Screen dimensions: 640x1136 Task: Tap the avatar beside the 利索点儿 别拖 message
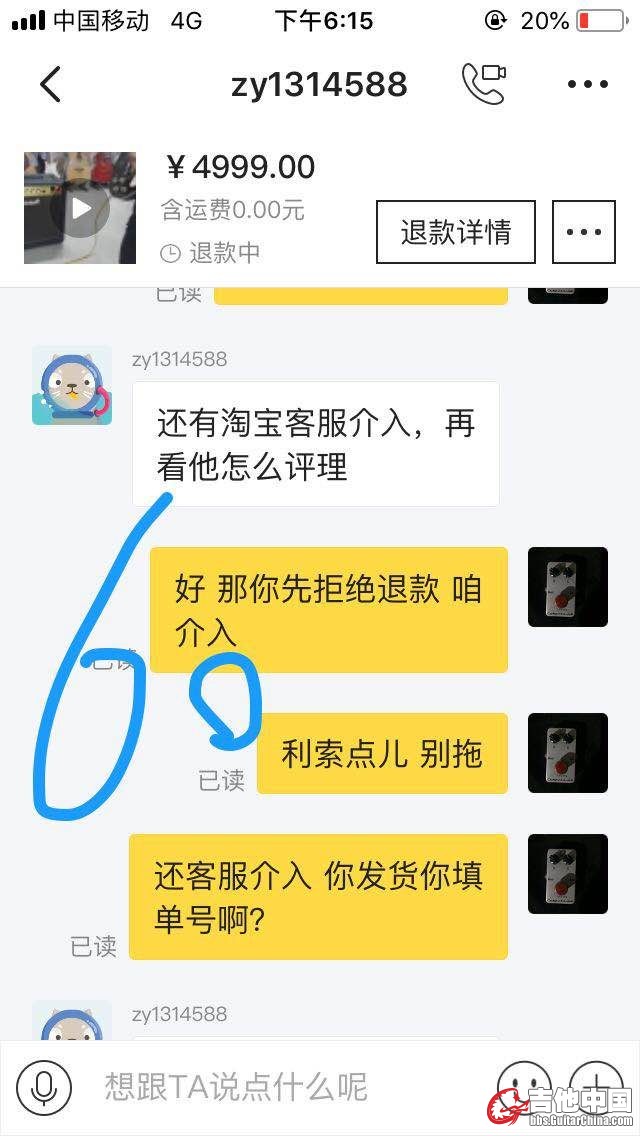[x=568, y=753]
